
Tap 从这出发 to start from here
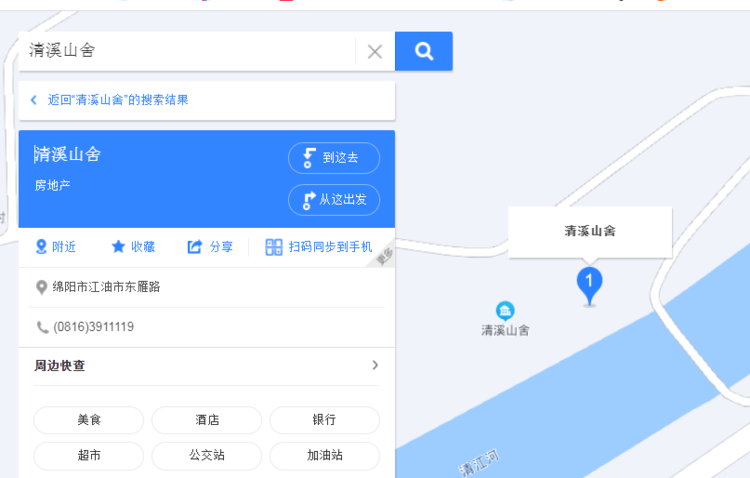tap(334, 199)
